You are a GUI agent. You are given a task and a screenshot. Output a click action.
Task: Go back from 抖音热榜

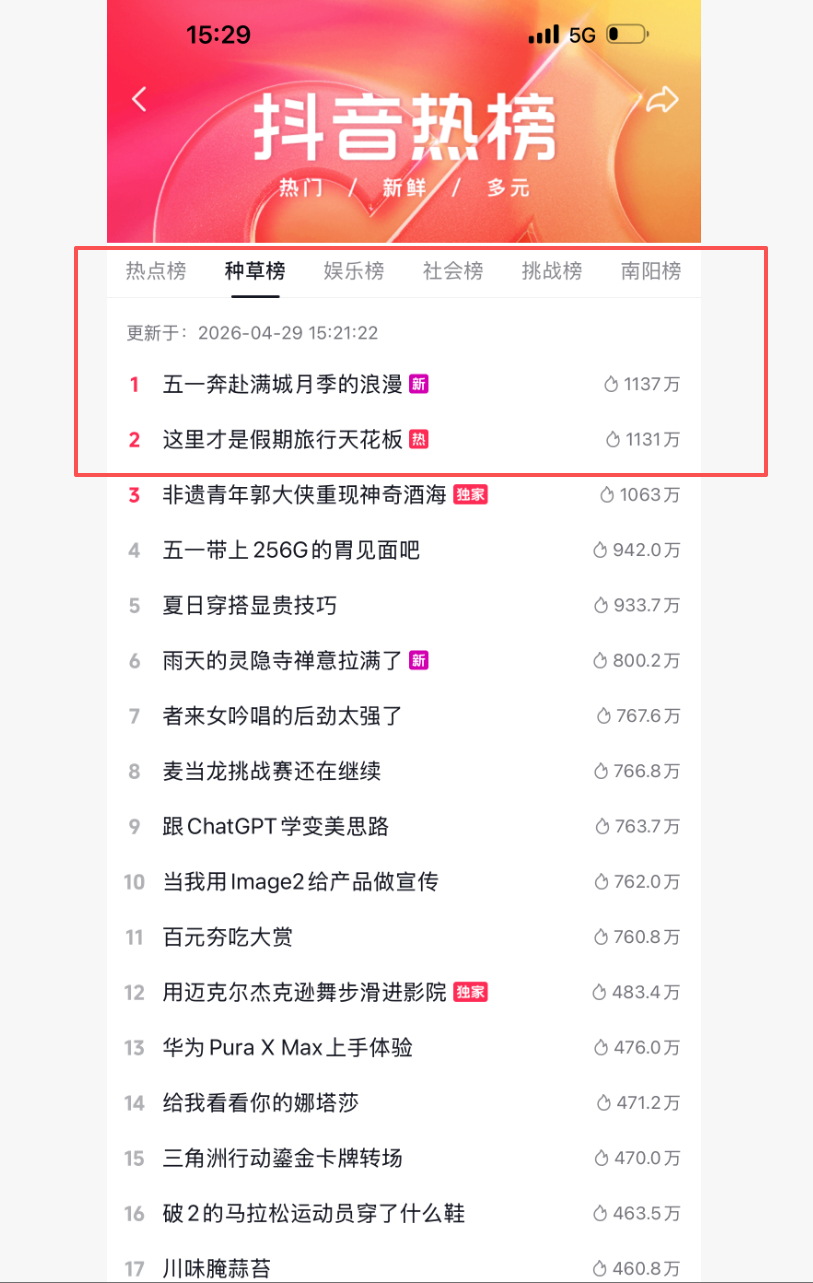(140, 99)
